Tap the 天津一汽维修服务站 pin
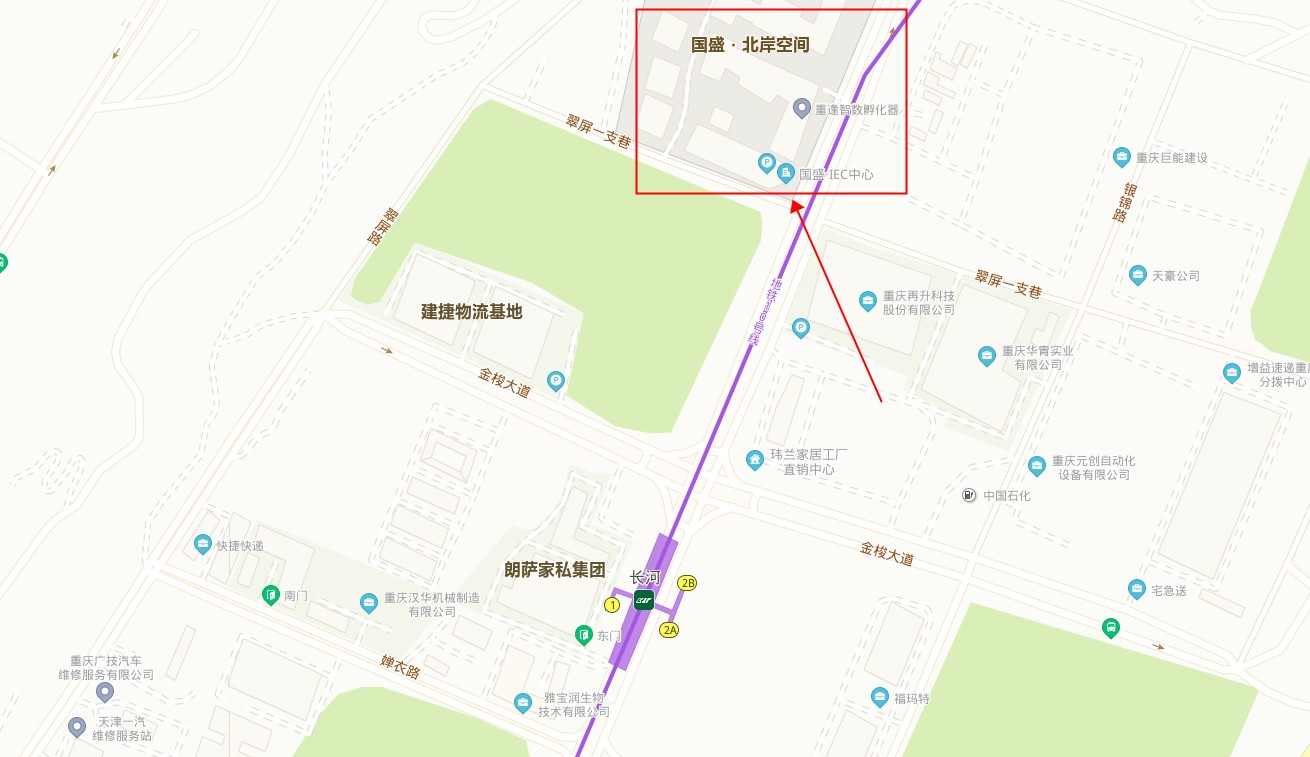The width and height of the screenshot is (1310, 757). (x=77, y=727)
